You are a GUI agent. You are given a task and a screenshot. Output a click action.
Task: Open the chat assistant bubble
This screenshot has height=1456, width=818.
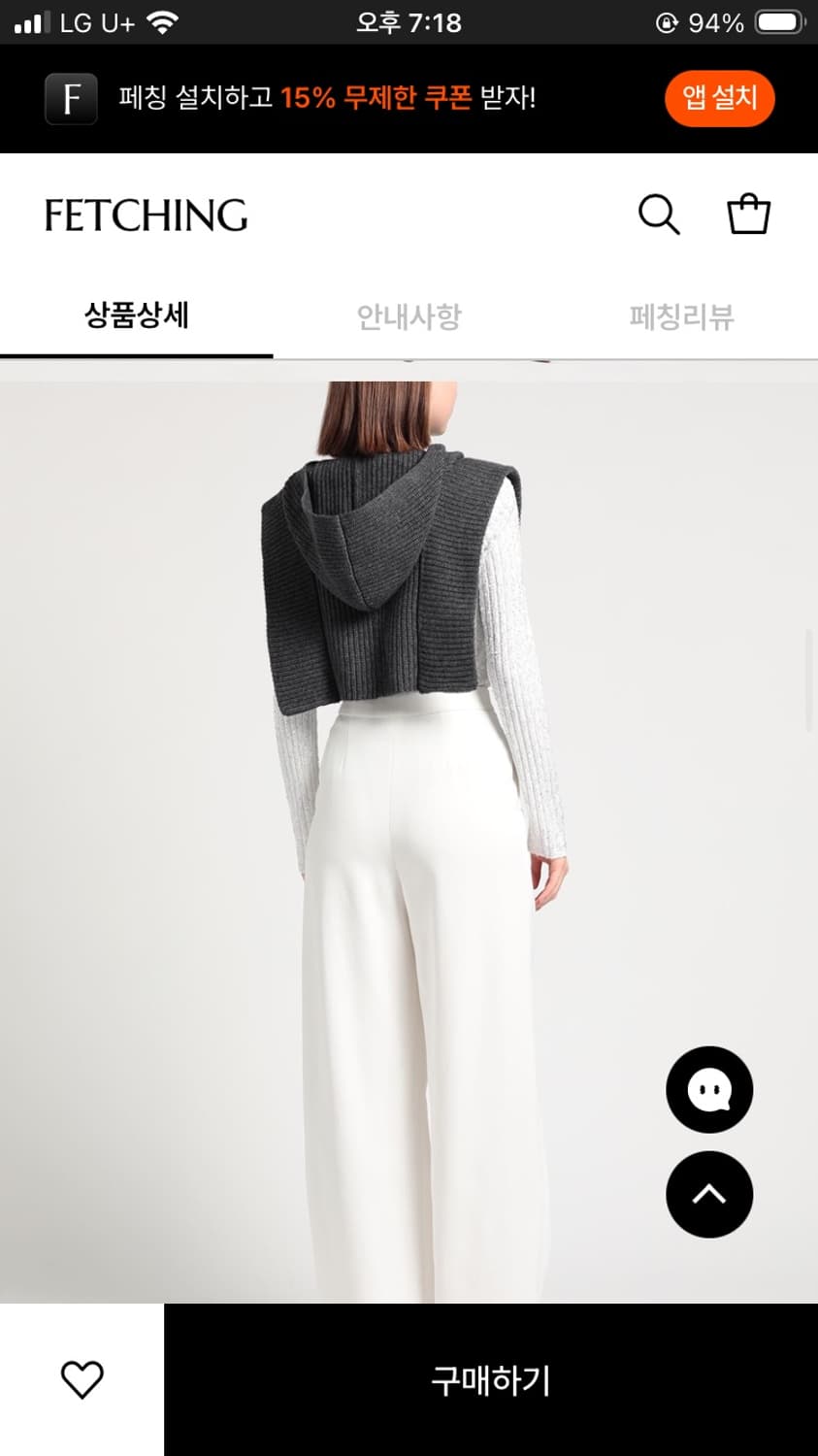point(709,1089)
